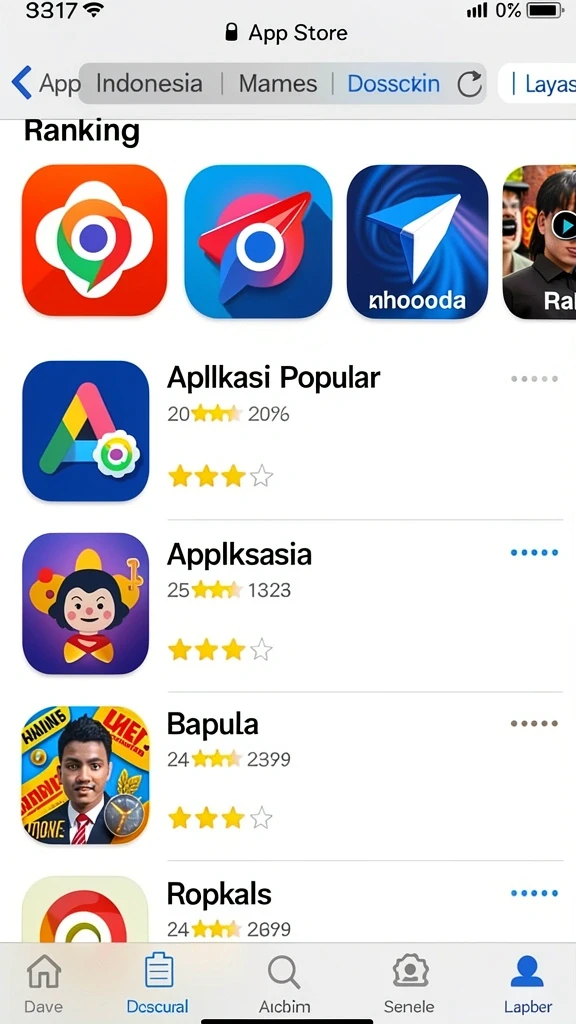
Task: Switch to the Lapber profile tab
Action: tap(528, 984)
